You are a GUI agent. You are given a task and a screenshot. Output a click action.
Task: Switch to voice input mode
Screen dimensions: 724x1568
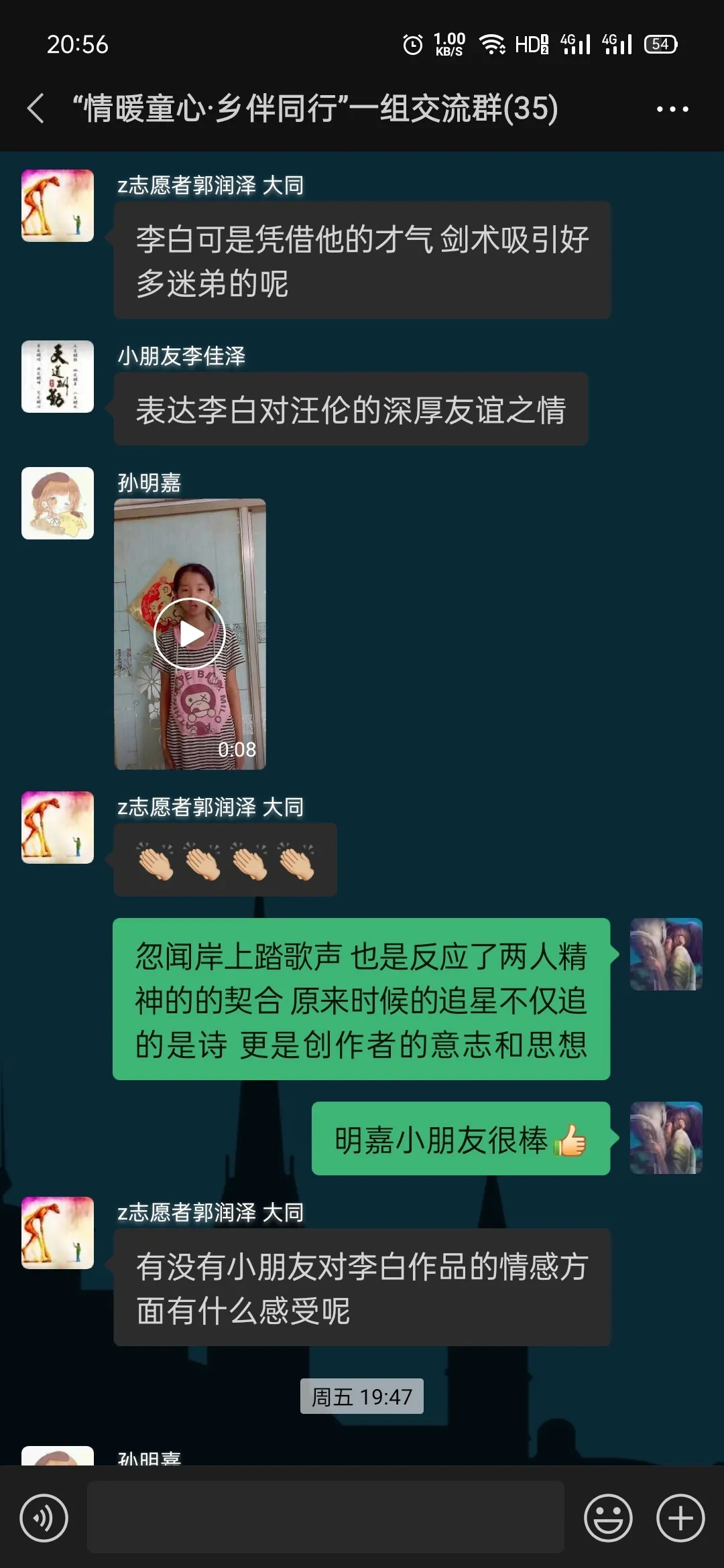point(44,1518)
